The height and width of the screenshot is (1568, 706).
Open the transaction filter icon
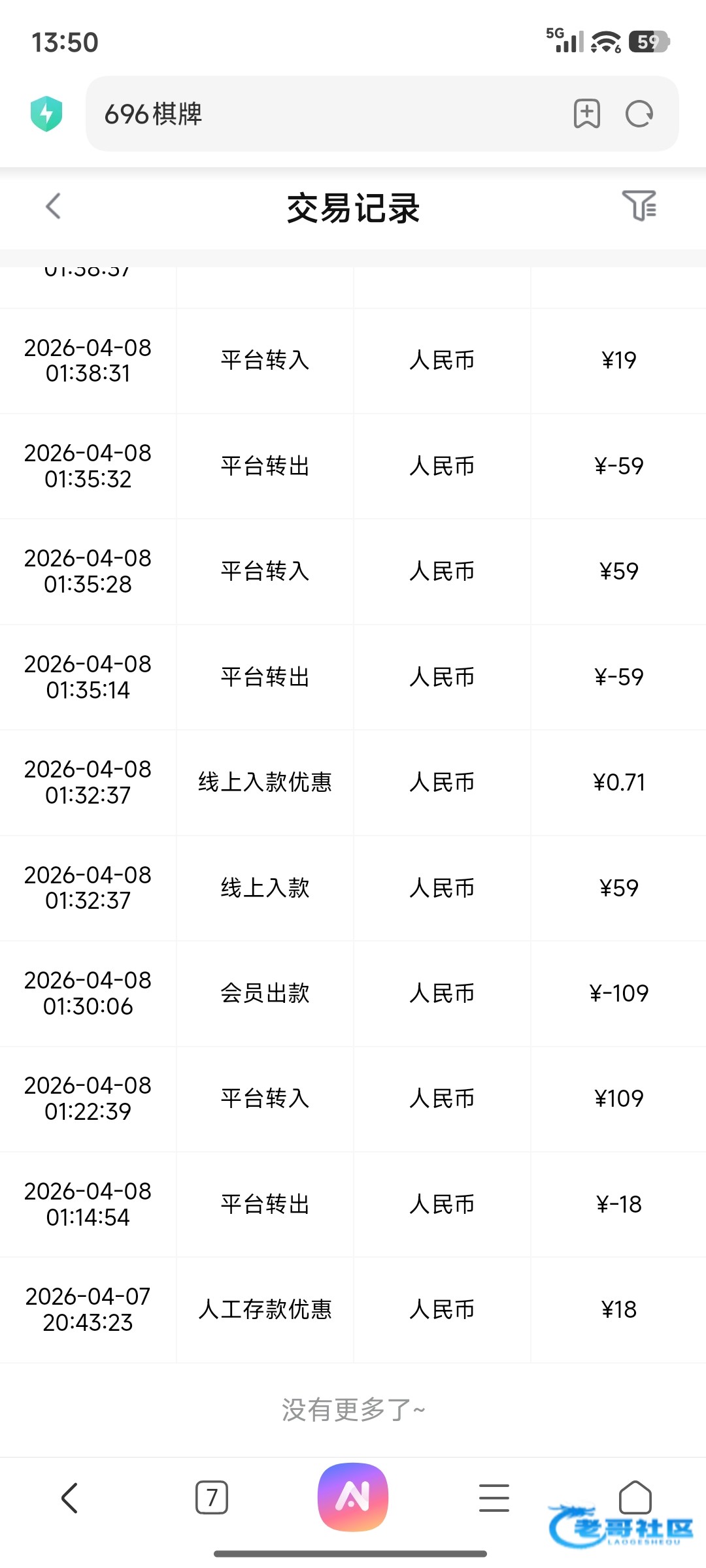639,206
